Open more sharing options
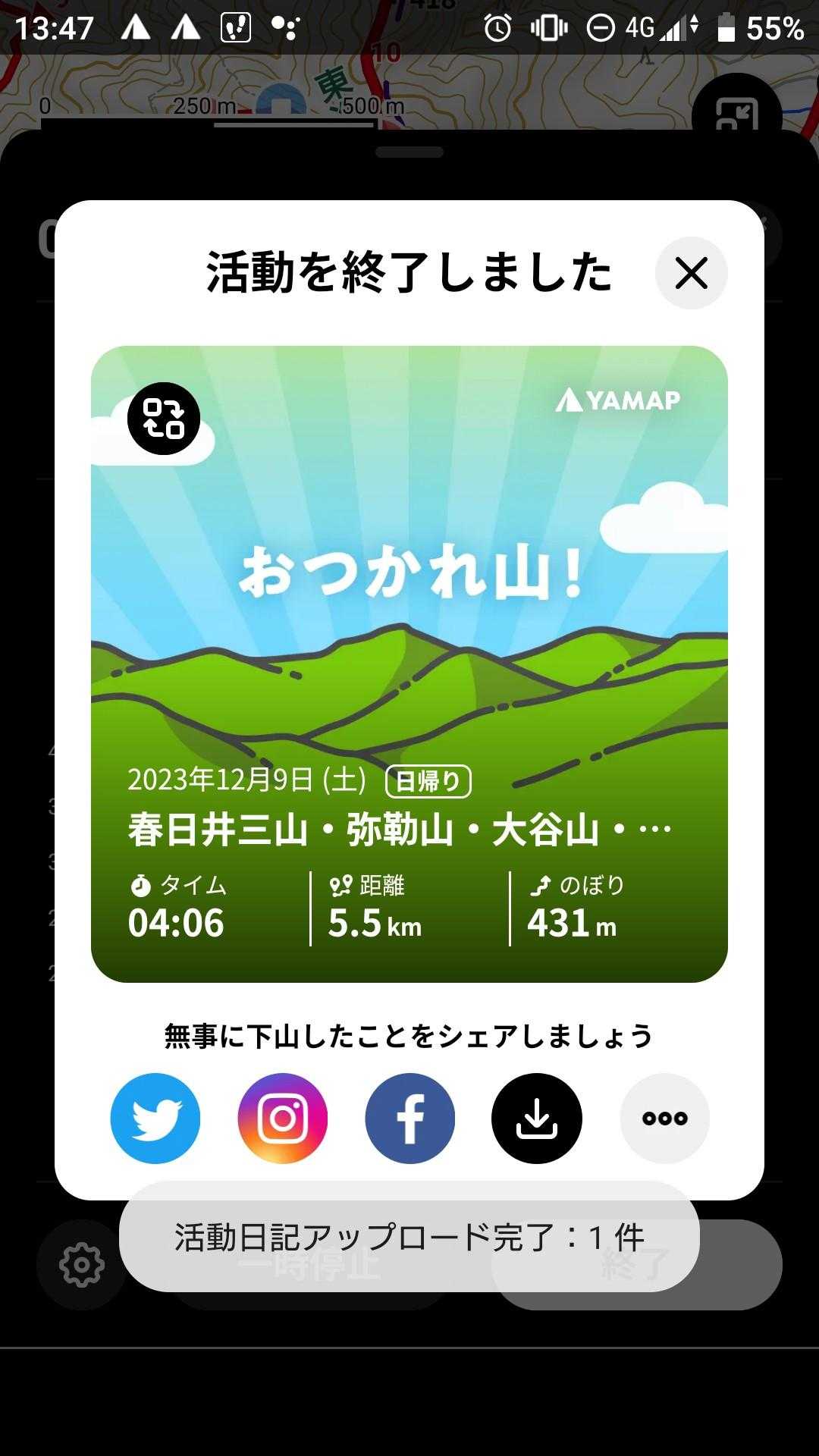819x1456 pixels. (x=665, y=1118)
